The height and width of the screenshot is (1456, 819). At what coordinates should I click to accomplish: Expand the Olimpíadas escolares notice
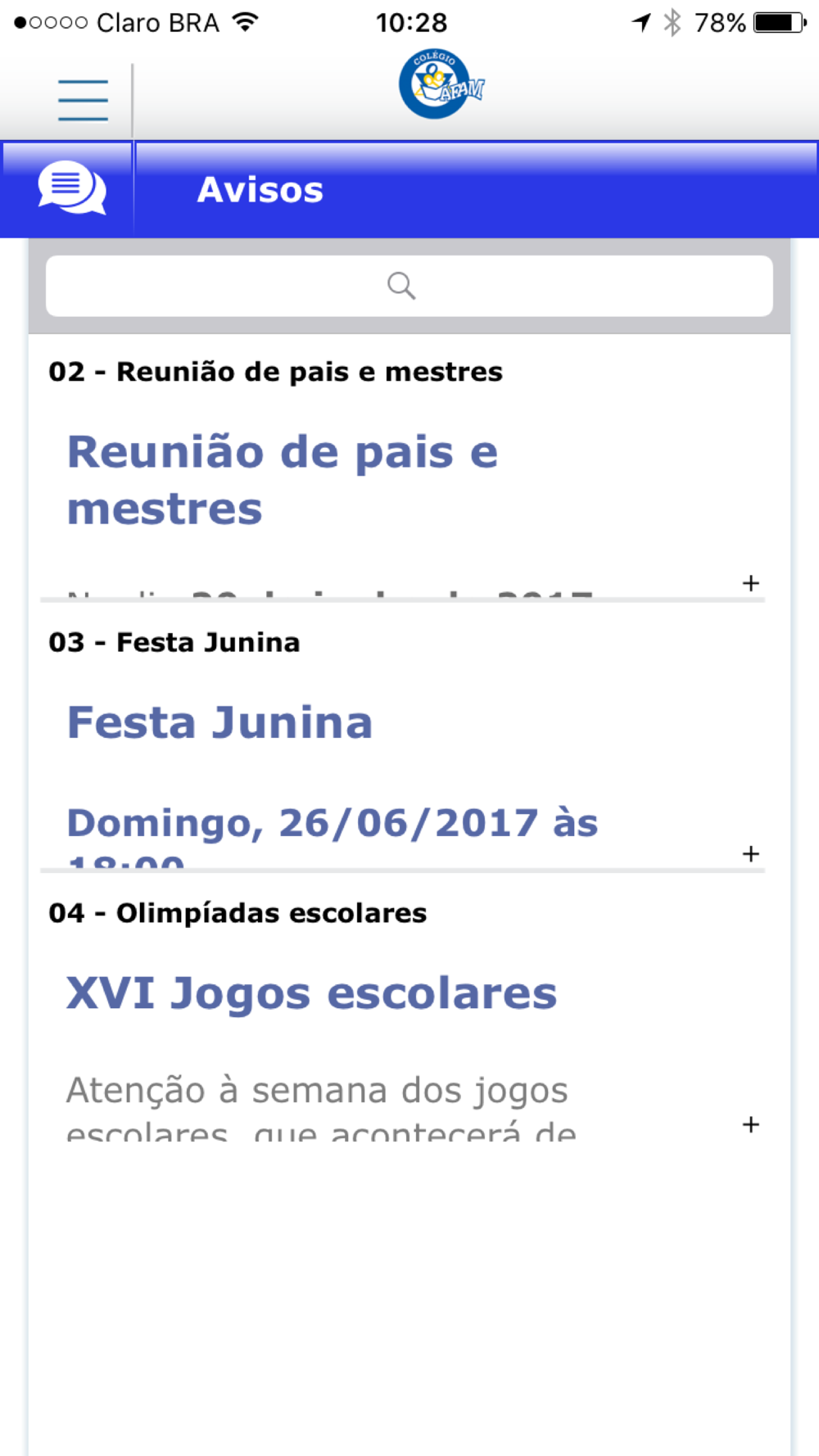coord(750,1124)
